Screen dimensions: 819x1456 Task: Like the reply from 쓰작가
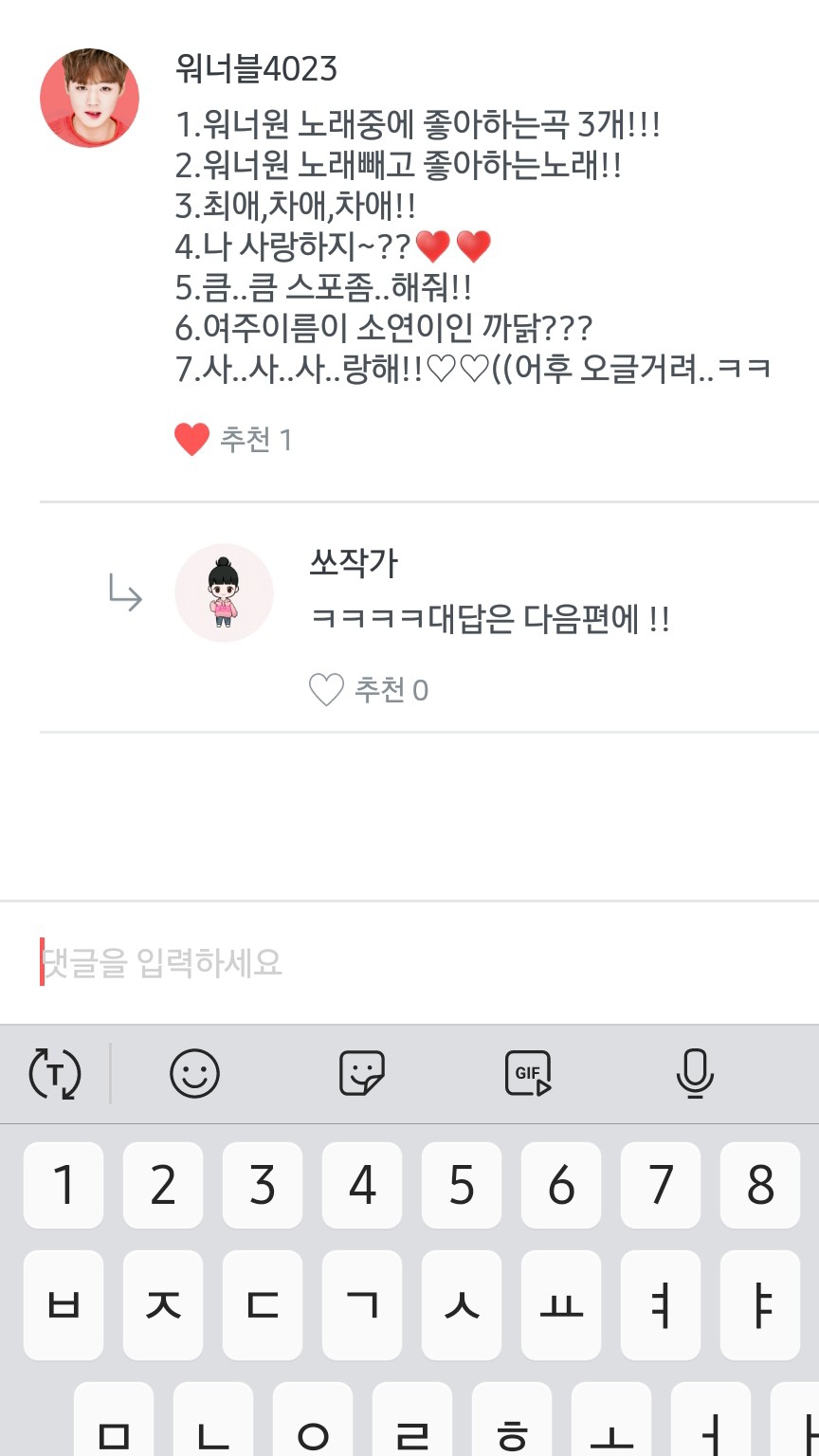(x=326, y=690)
